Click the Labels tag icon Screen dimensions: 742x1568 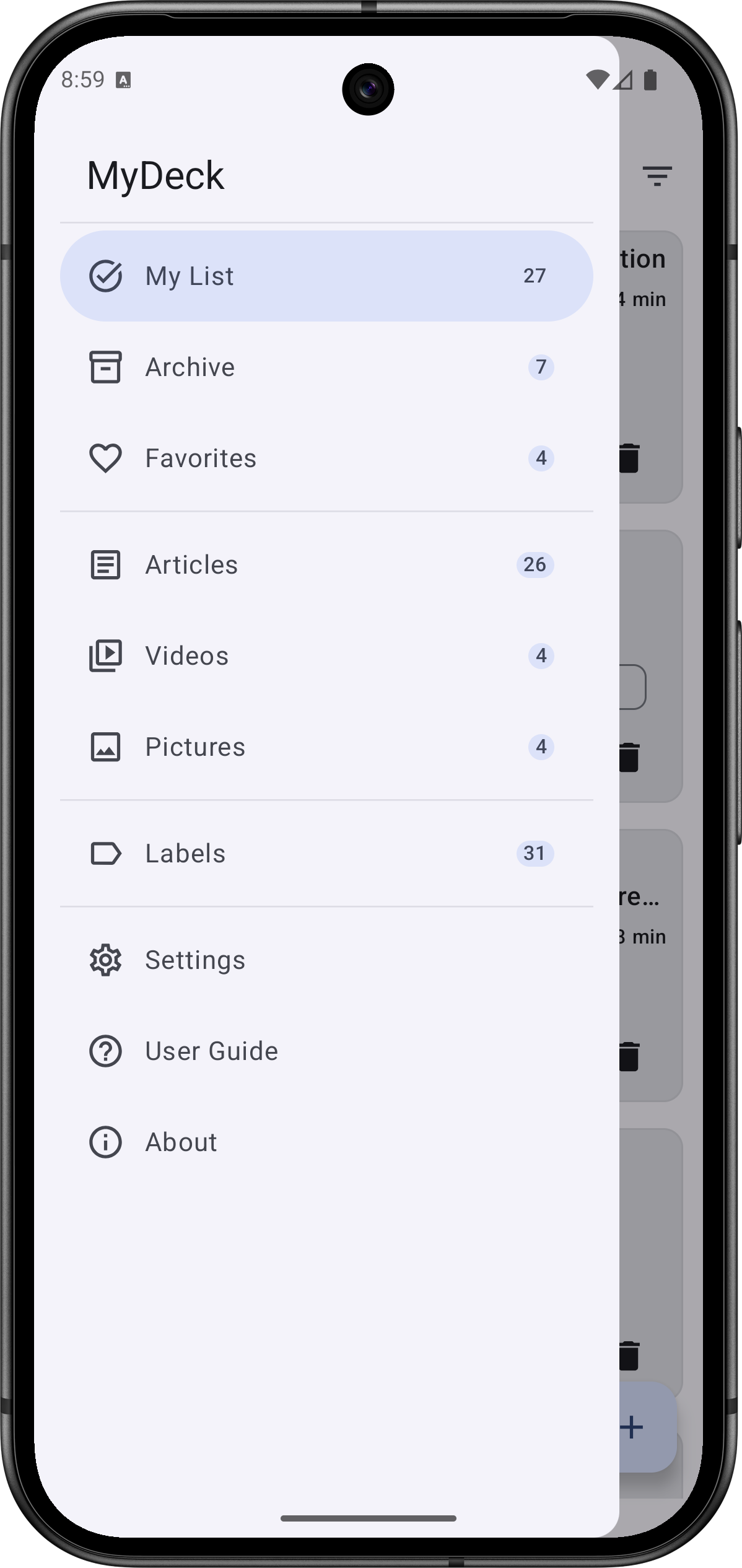[105, 853]
